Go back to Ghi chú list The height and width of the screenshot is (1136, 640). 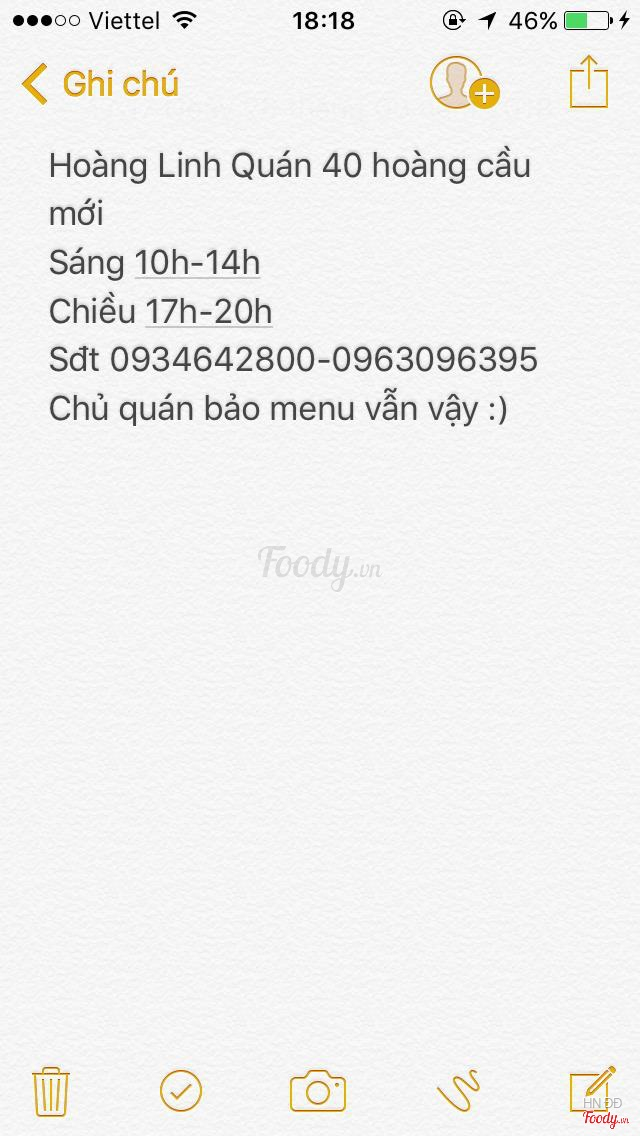pos(100,84)
